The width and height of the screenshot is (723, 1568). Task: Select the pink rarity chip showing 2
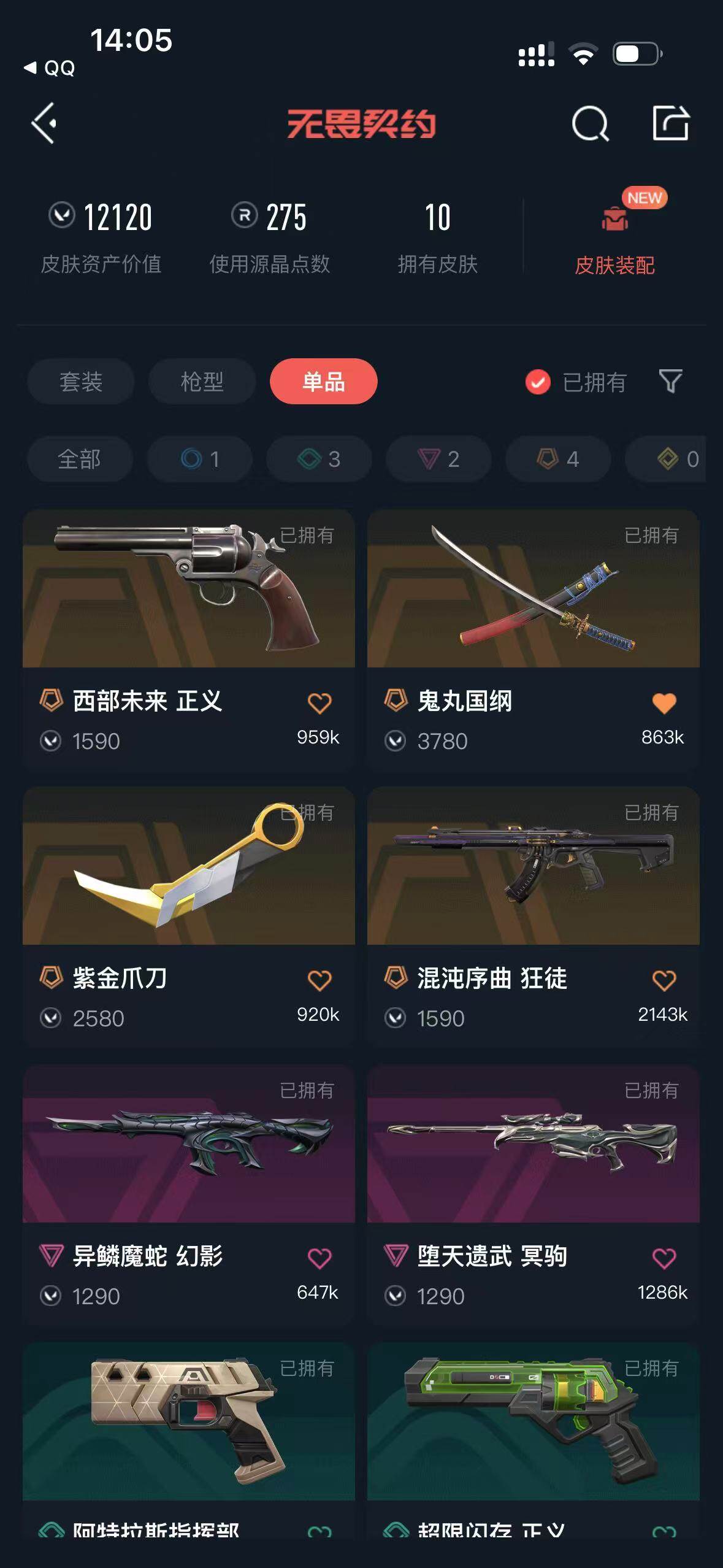tap(437, 459)
